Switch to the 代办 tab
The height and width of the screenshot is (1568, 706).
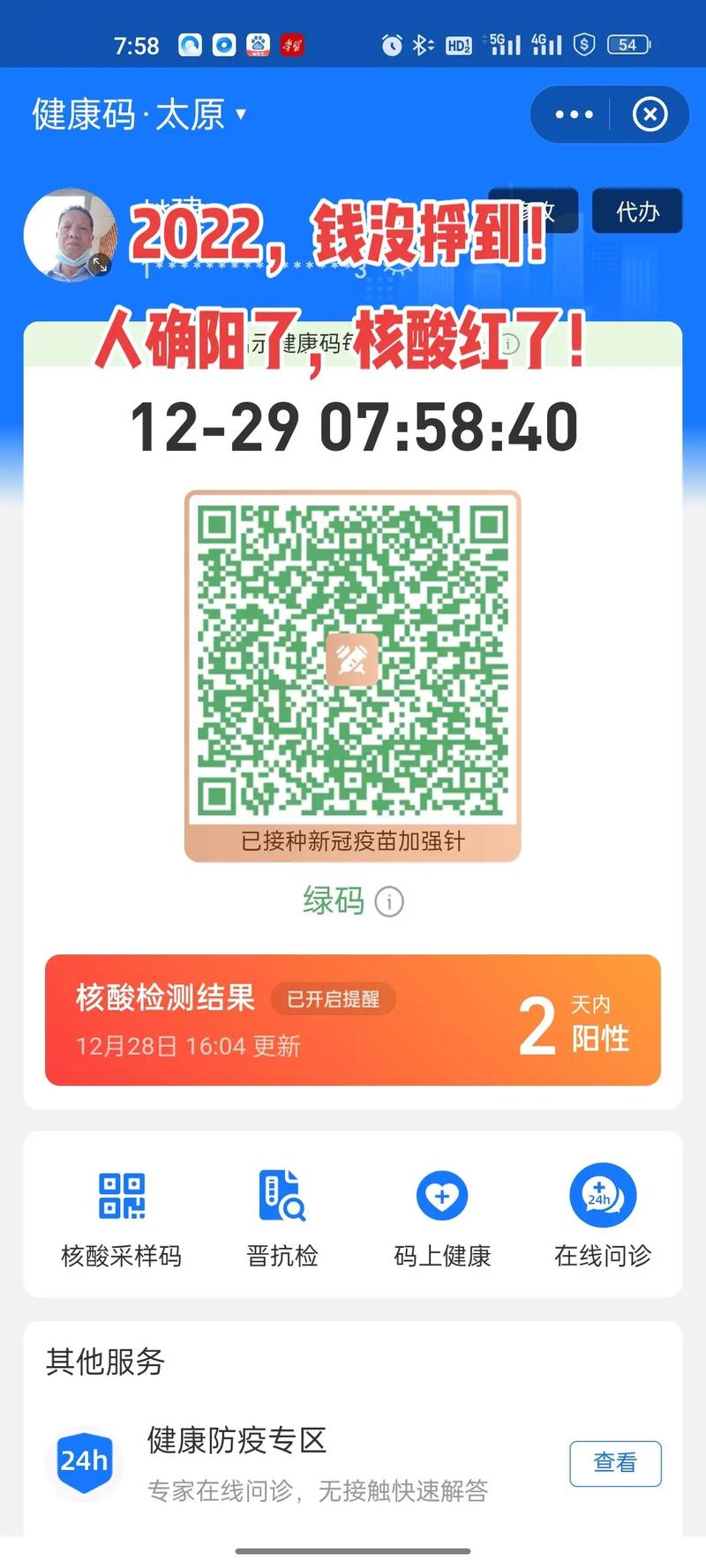[x=636, y=212]
